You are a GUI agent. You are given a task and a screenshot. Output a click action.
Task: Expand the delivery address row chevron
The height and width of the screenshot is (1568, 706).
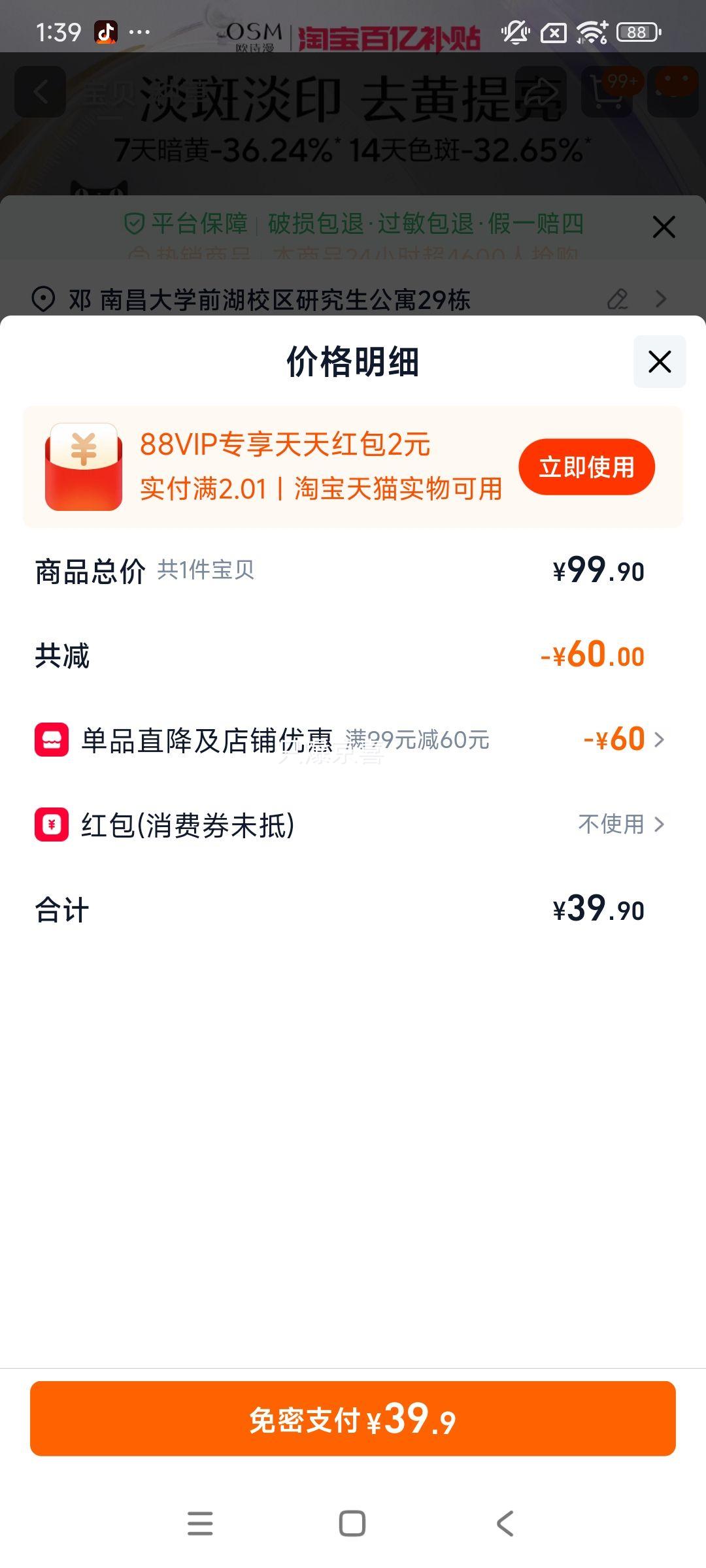pos(660,300)
